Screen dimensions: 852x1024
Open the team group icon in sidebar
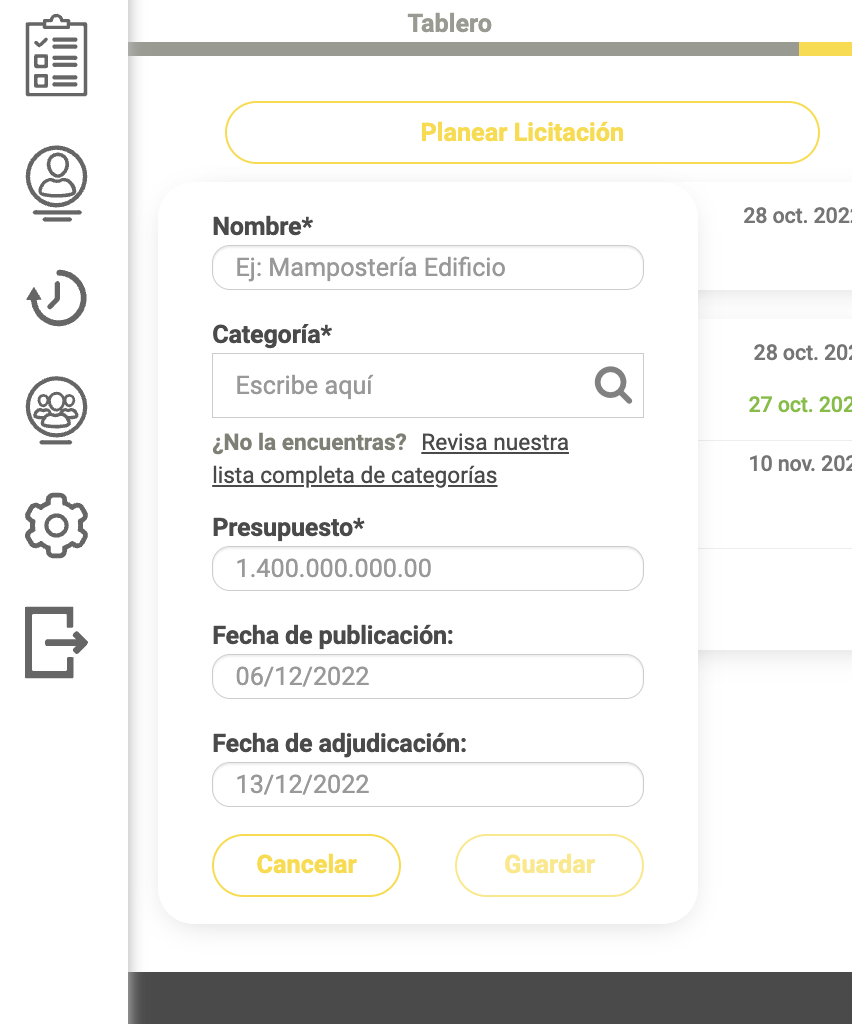(56, 408)
